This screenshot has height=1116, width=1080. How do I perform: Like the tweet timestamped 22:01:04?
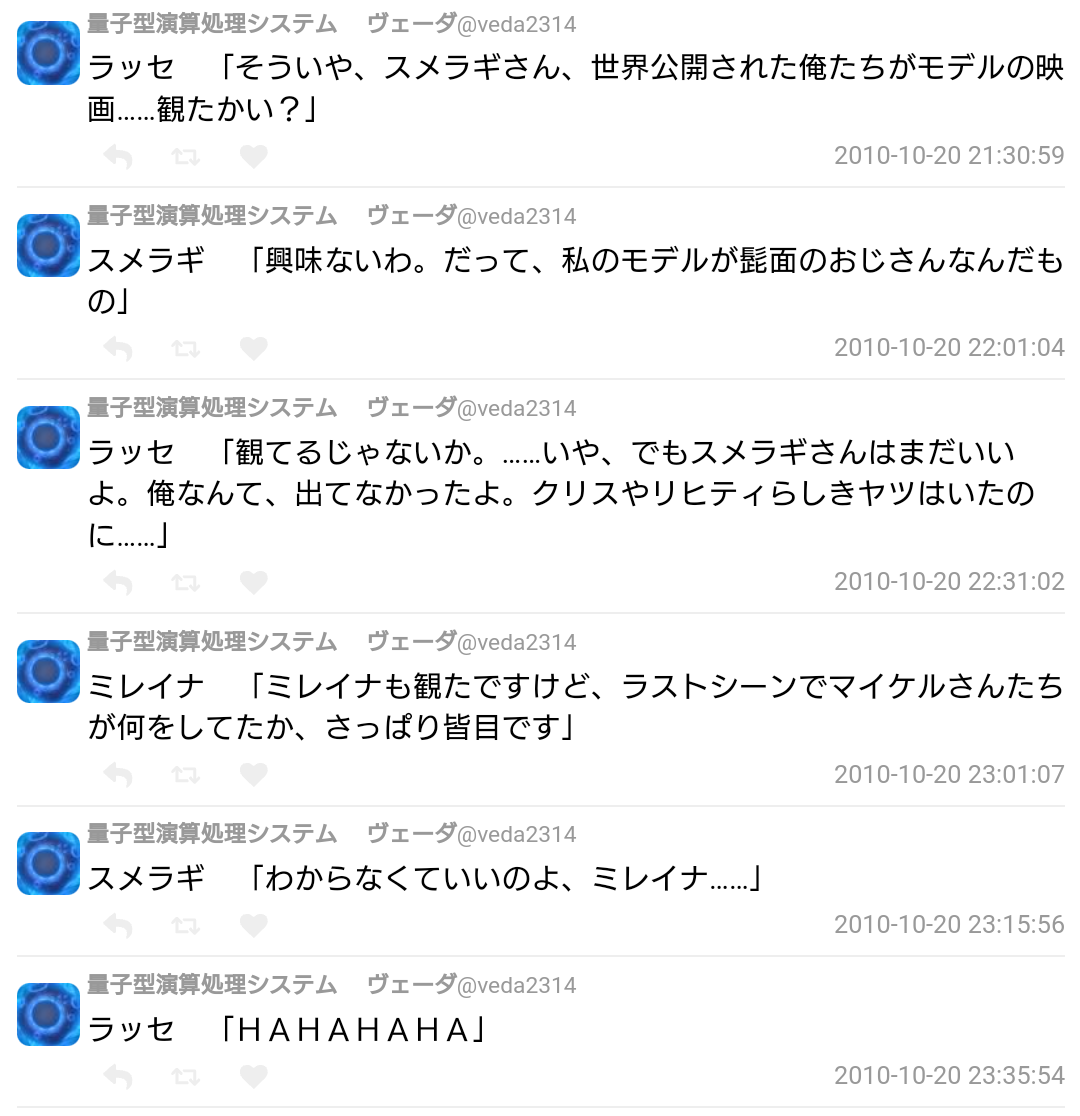pyautogui.click(x=254, y=349)
